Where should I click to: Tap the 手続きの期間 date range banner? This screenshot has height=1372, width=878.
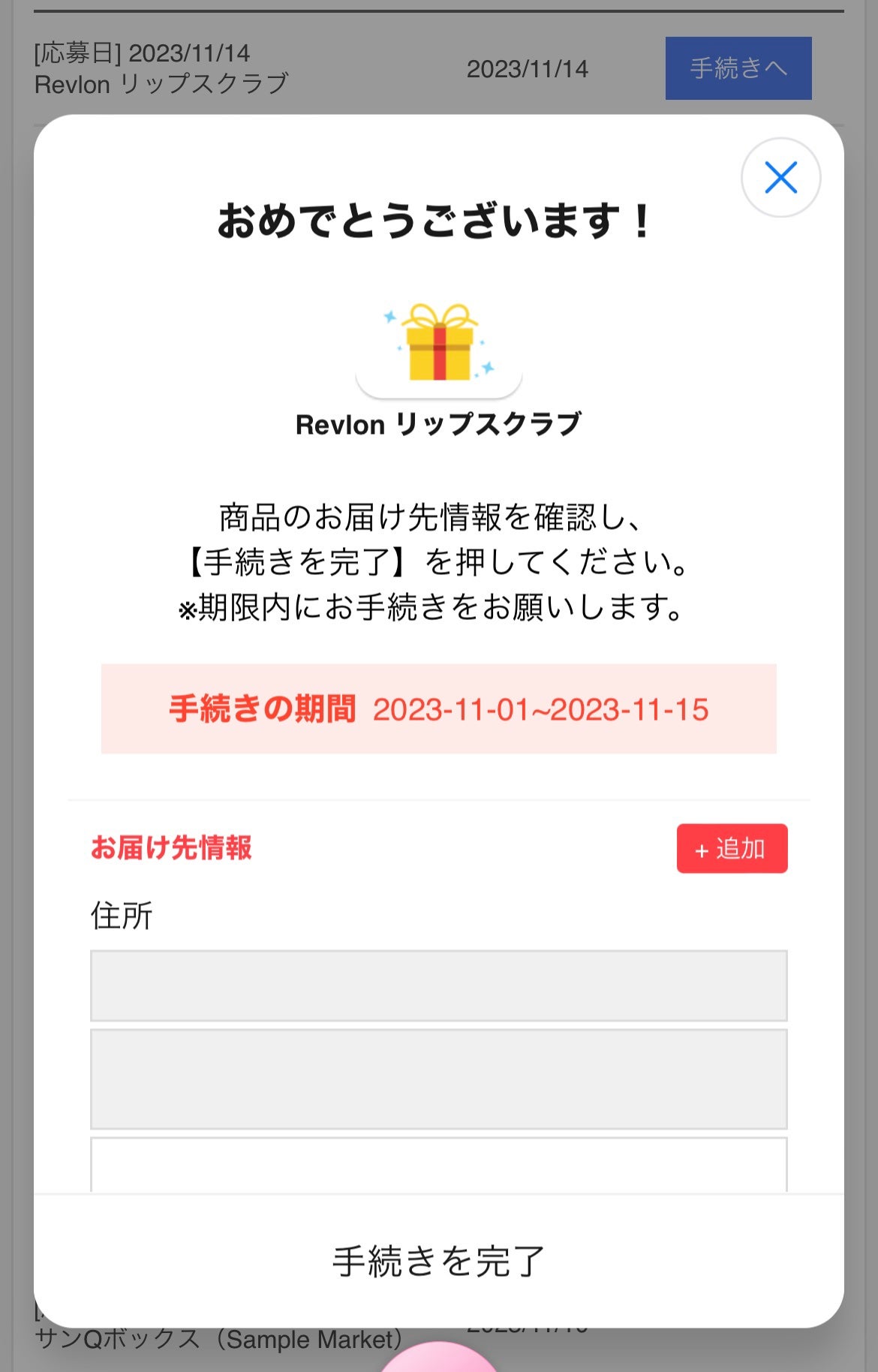(x=439, y=709)
